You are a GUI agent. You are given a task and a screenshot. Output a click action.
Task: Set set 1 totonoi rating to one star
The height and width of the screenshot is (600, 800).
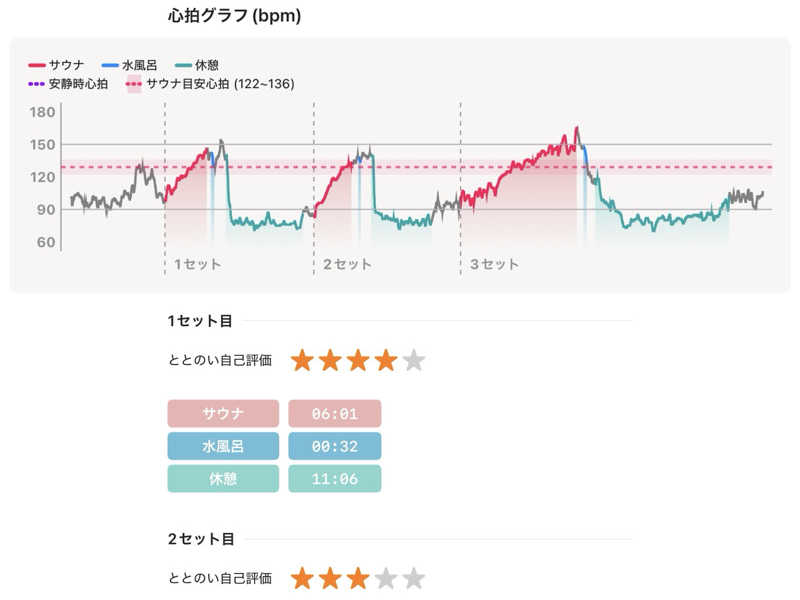302,360
